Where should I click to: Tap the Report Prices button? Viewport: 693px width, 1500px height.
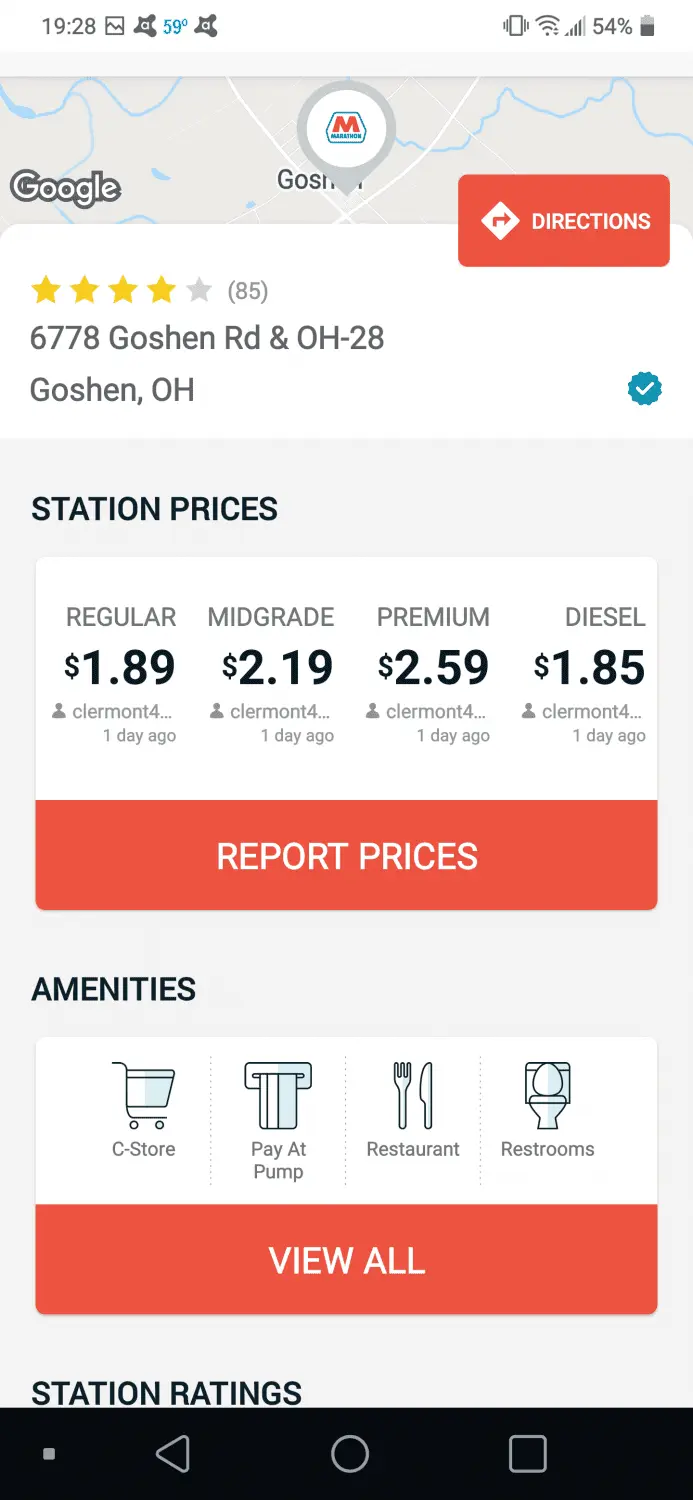tap(346, 856)
